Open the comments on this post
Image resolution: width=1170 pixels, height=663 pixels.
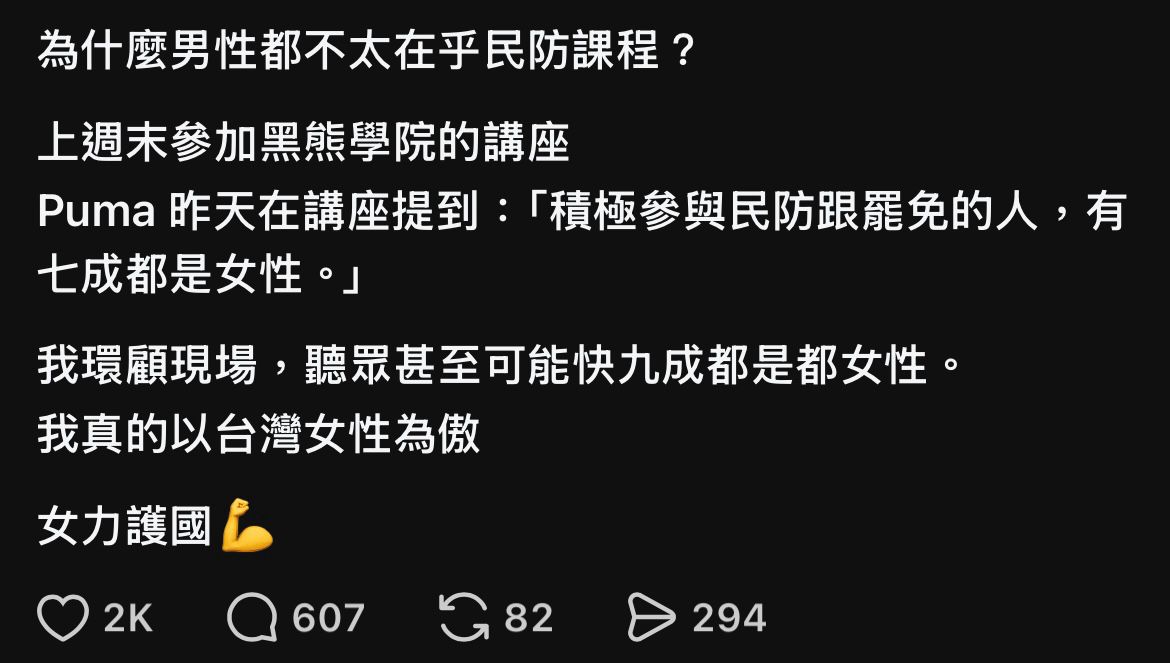pos(252,618)
